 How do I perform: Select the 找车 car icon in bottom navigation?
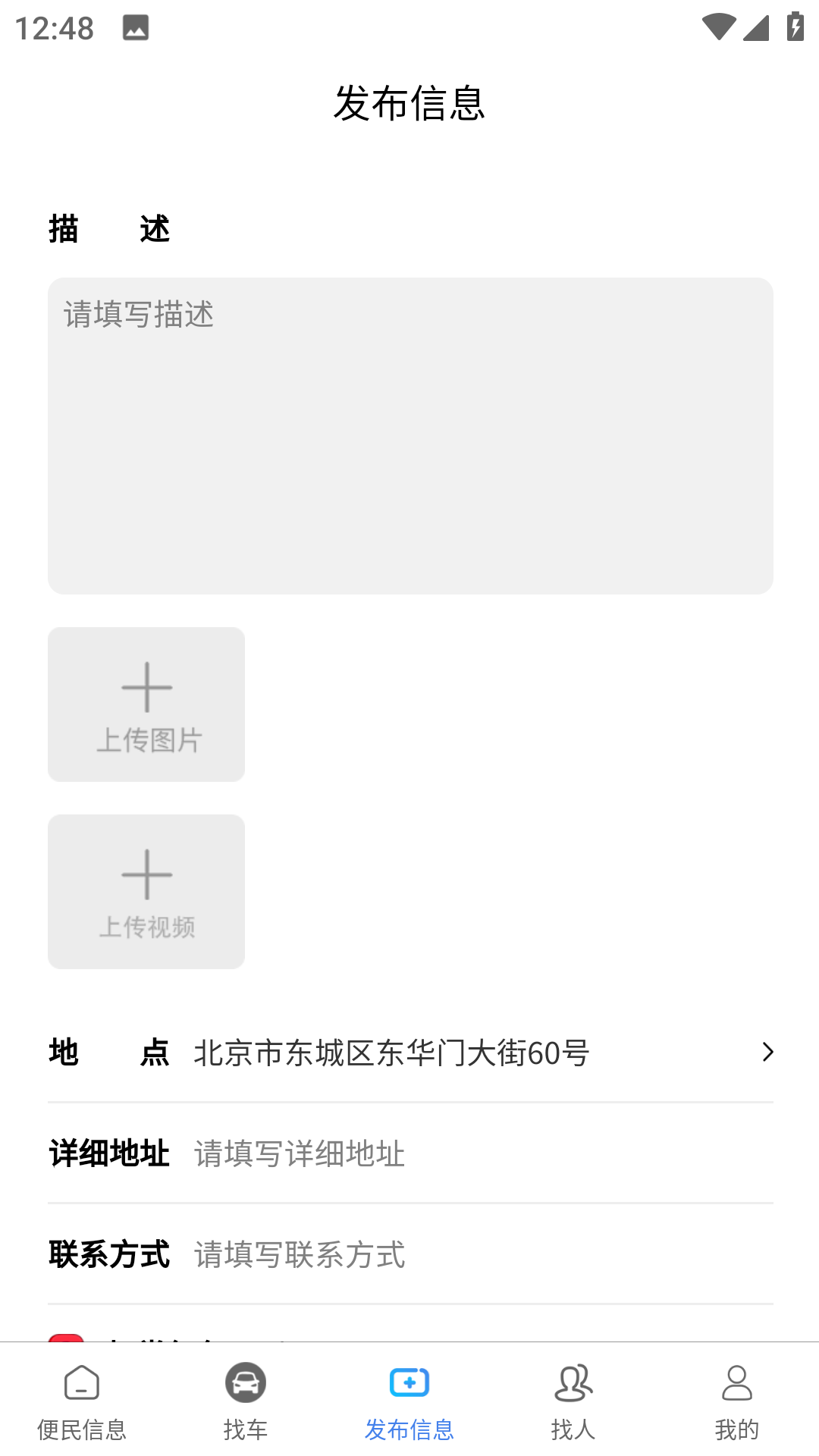pyautogui.click(x=245, y=1382)
